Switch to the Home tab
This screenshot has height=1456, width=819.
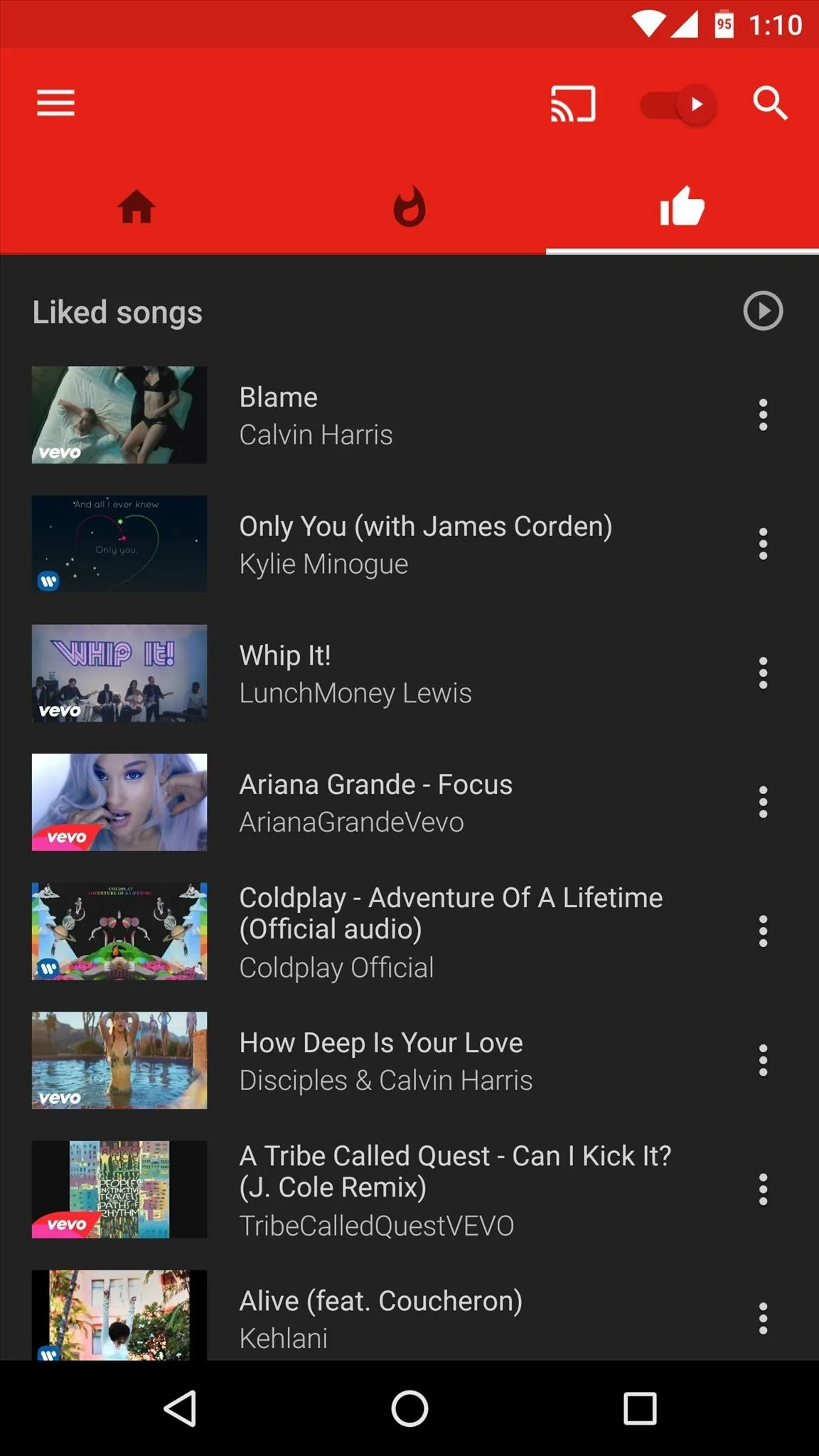click(136, 207)
